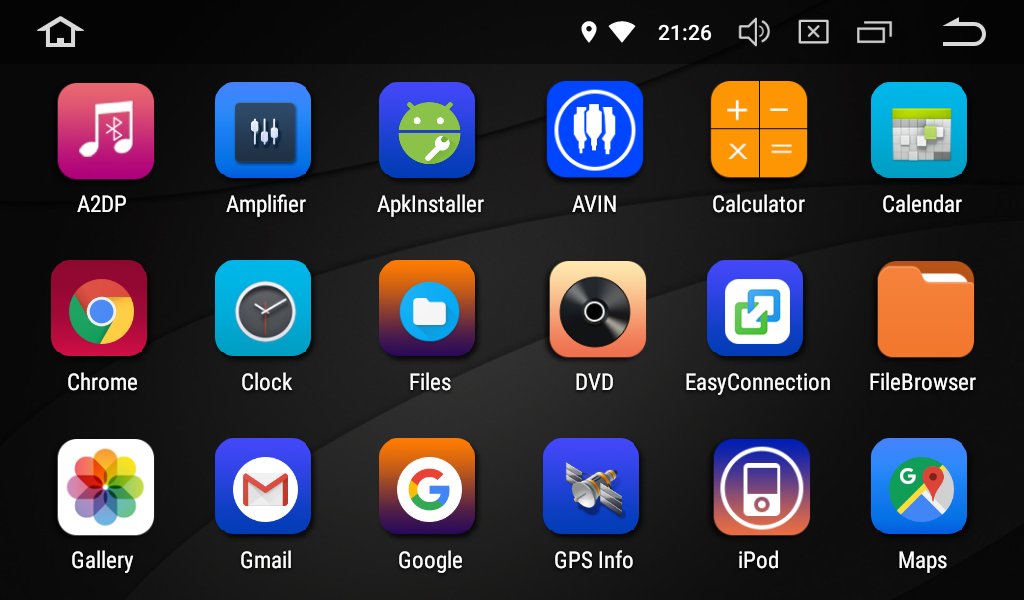This screenshot has width=1024, height=600.
Task: Open the Gallery app
Action: (x=105, y=487)
